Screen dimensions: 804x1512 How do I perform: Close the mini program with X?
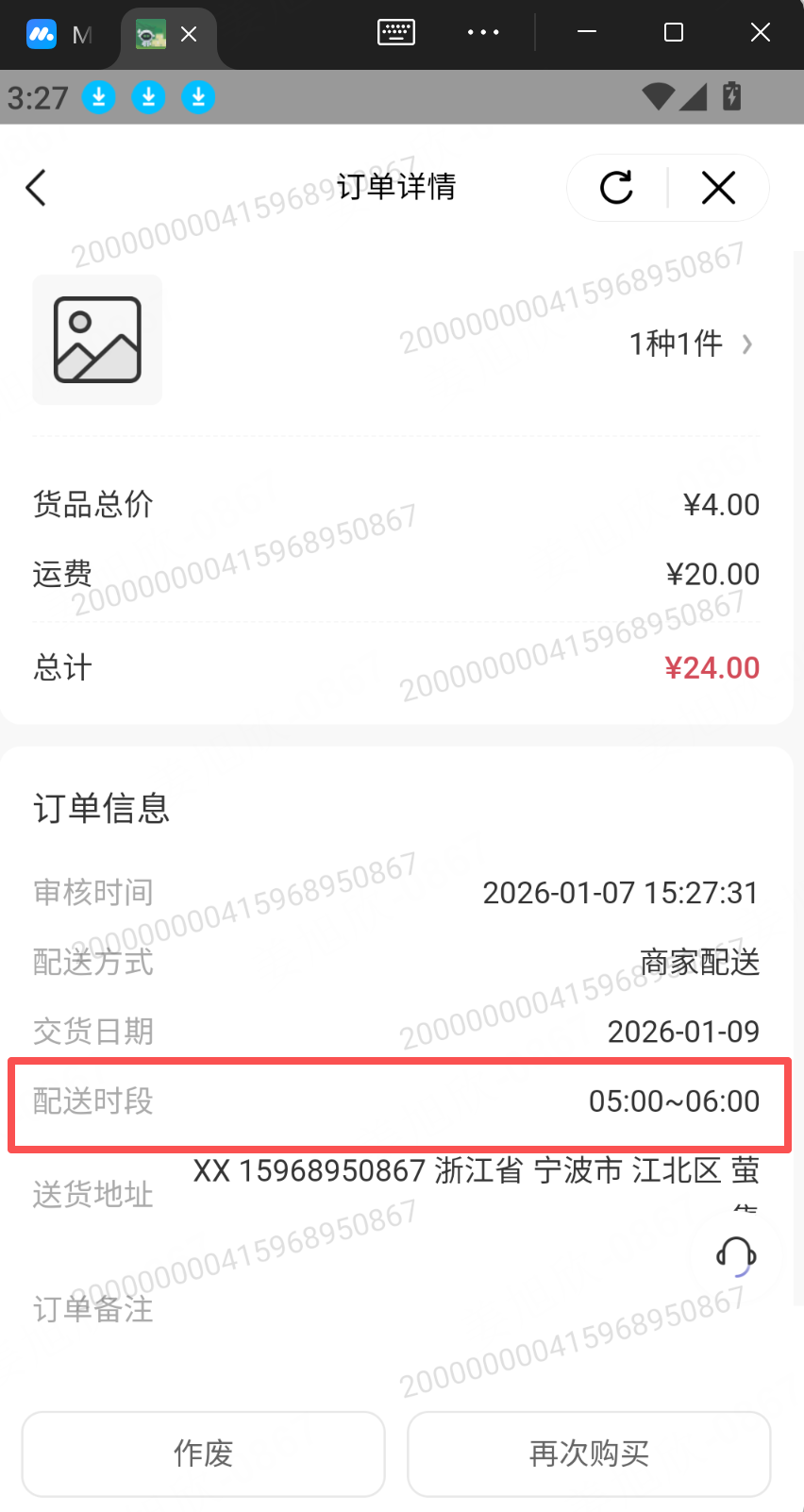click(x=718, y=188)
